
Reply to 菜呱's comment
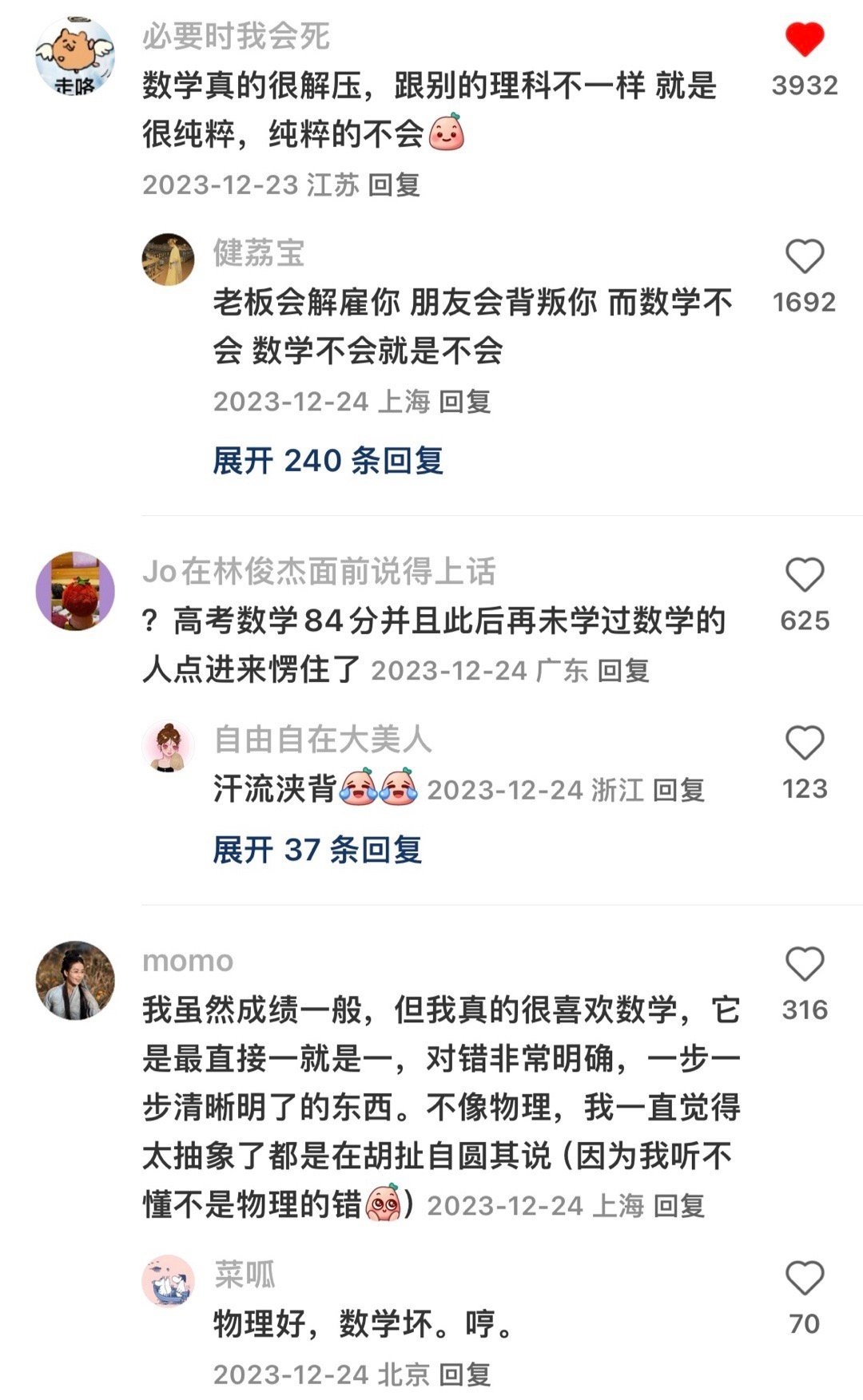pos(464,1374)
